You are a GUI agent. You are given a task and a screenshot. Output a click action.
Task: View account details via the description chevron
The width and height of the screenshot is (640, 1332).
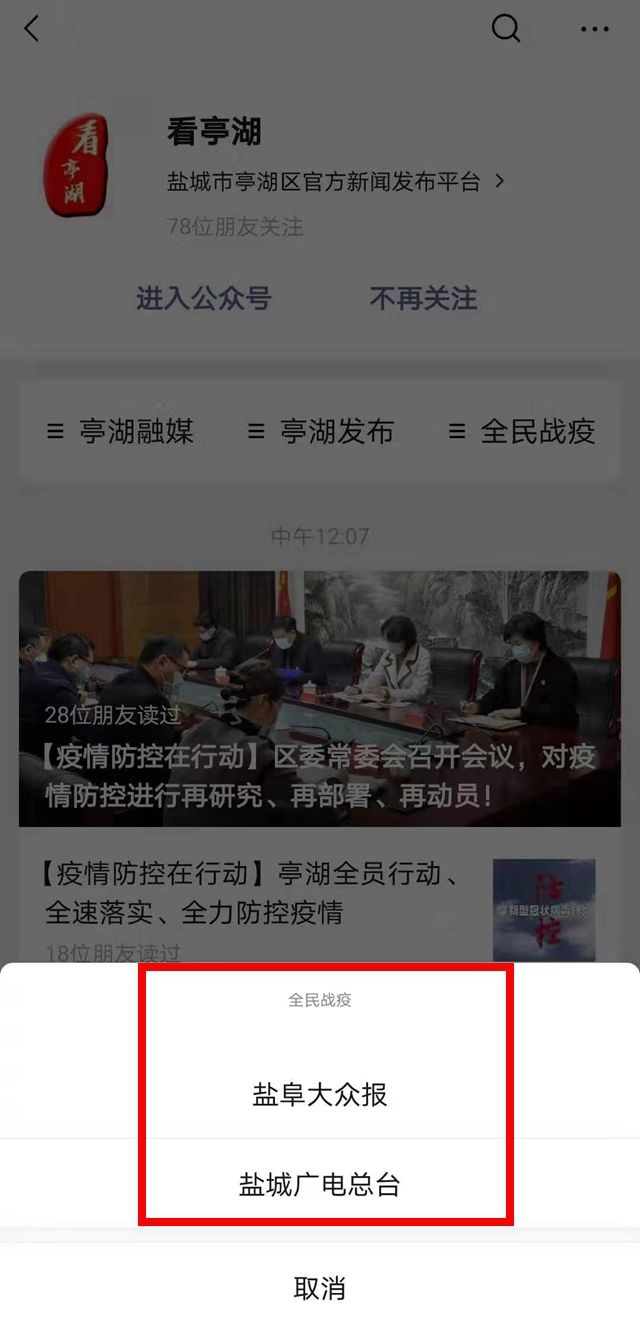coord(499,182)
